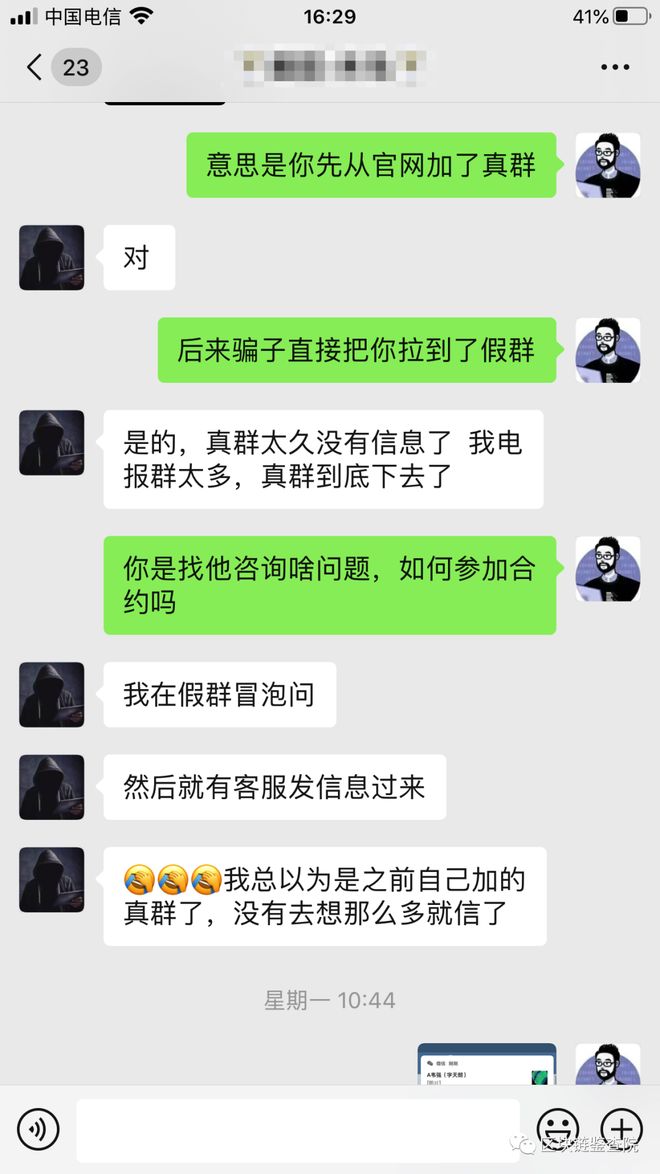Viewport: 660px width, 1174px height.
Task: Tap the message text field
Action: (x=297, y=1130)
